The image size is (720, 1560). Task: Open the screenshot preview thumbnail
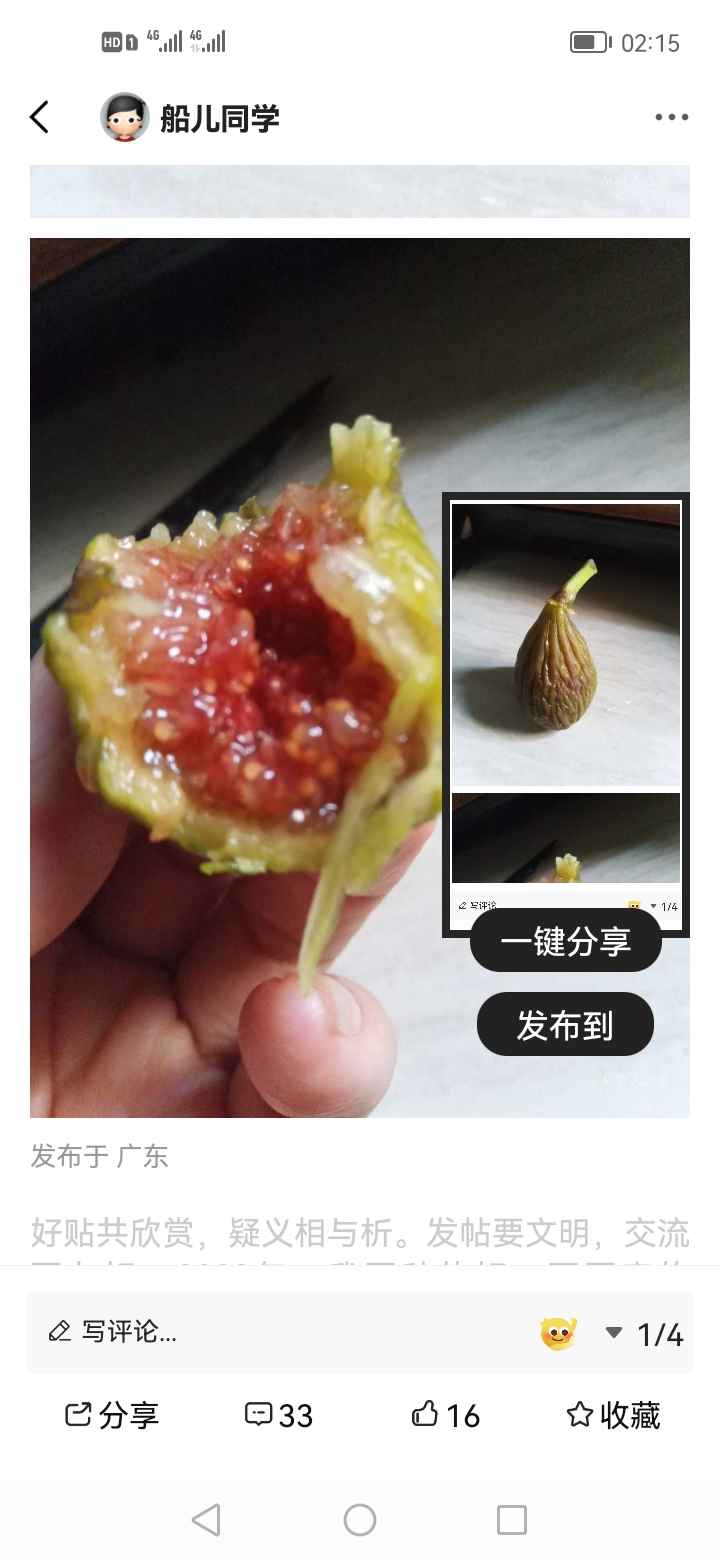coord(566,714)
